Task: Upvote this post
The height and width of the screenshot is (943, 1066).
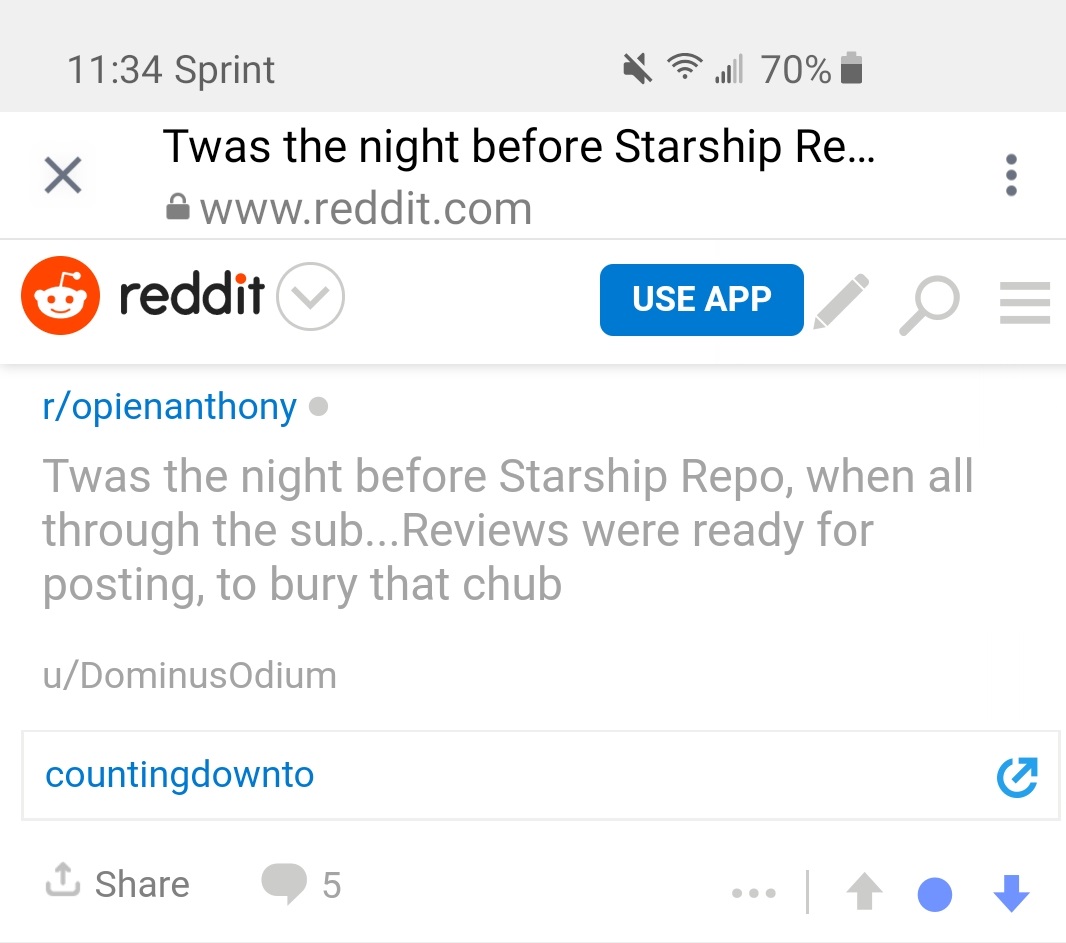Action: tap(865, 893)
